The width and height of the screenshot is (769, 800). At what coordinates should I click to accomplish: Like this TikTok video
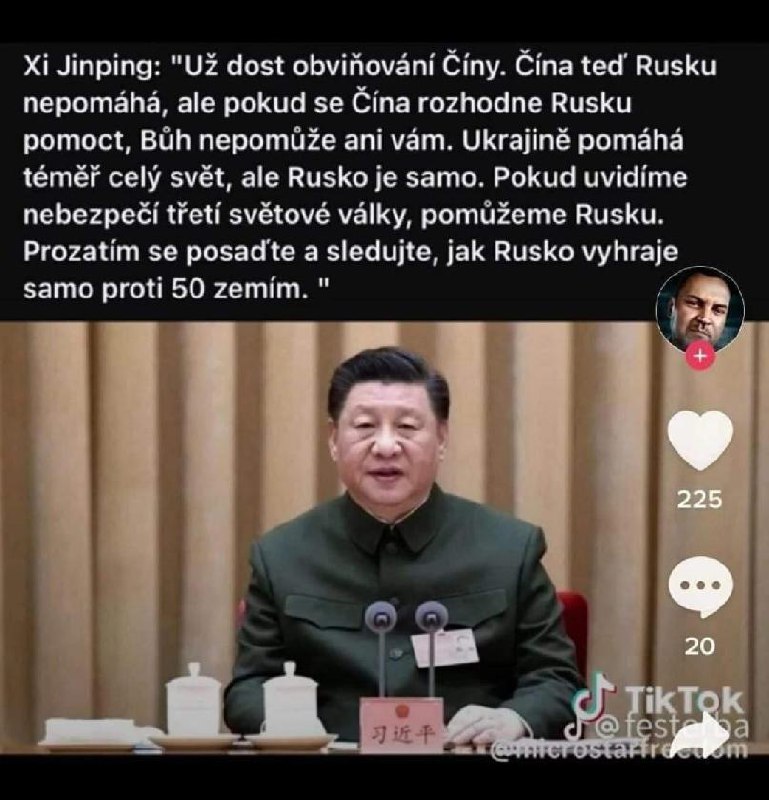tap(700, 440)
